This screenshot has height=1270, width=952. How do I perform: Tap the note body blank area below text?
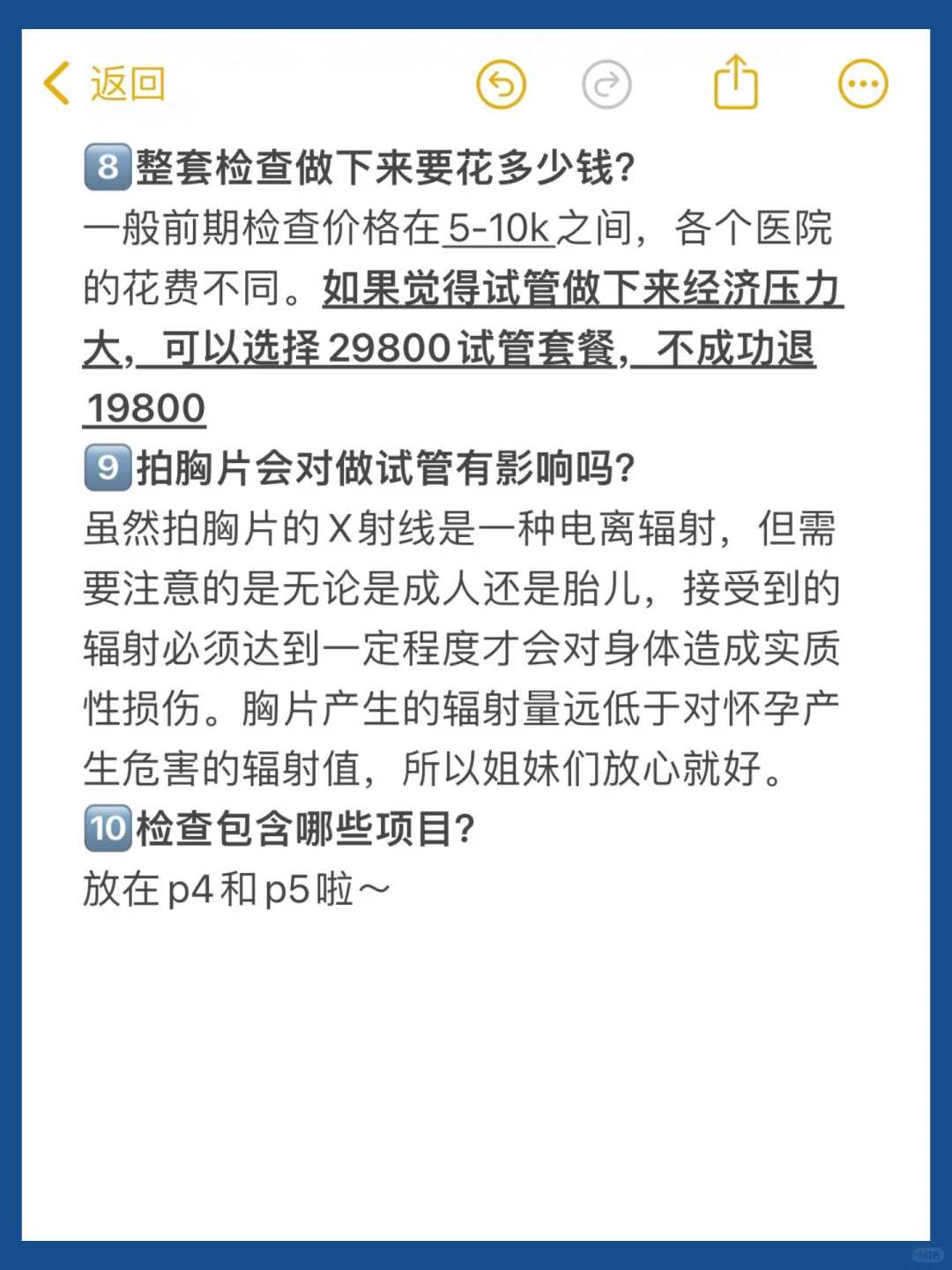pyautogui.click(x=476, y=1058)
